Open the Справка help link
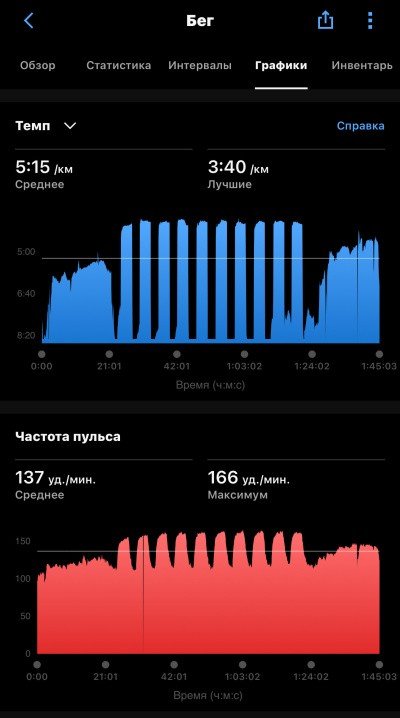Viewport: 400px width, 718px height. pos(361,126)
